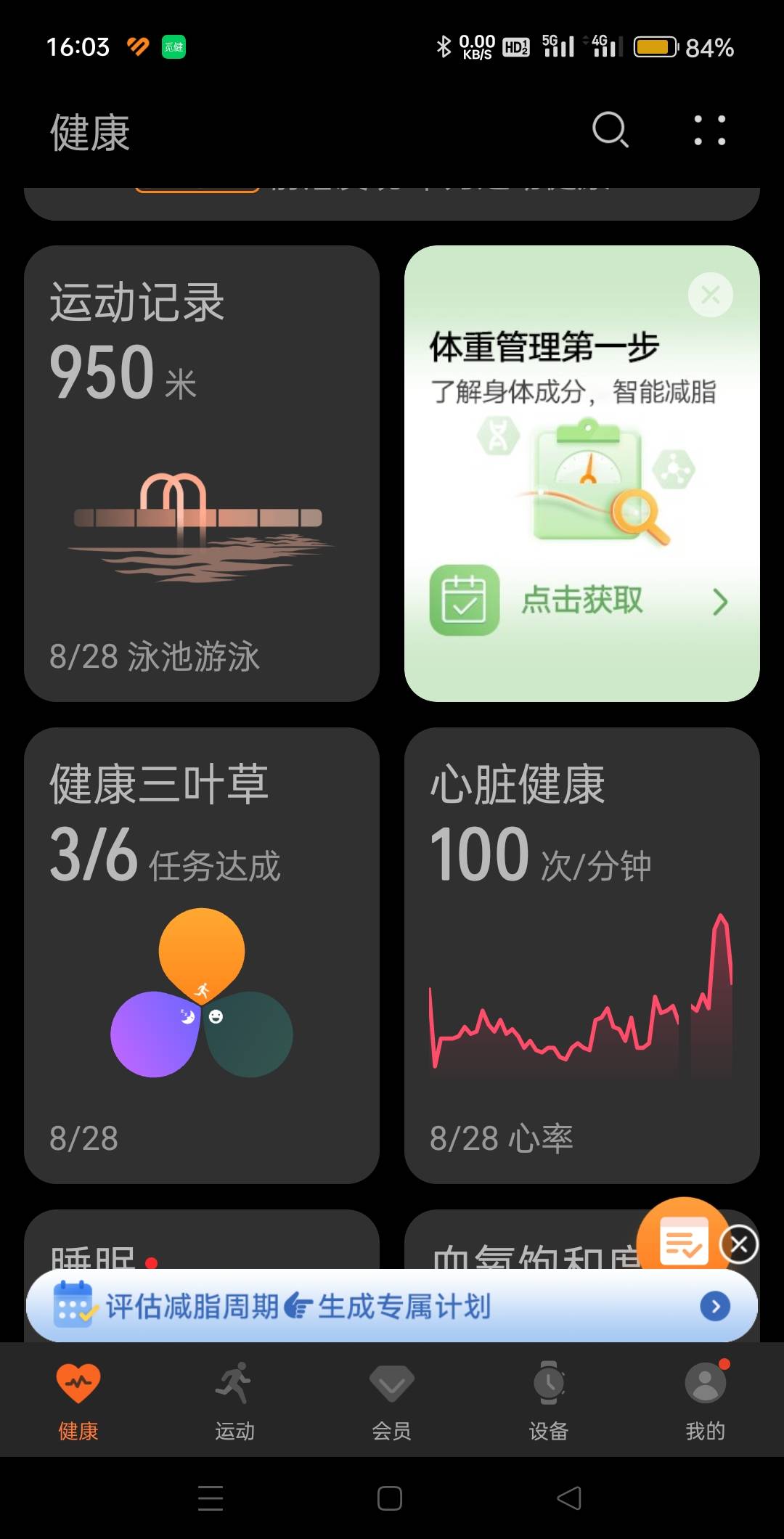
Task: Tap 点击获取 to get the plan
Action: (581, 599)
